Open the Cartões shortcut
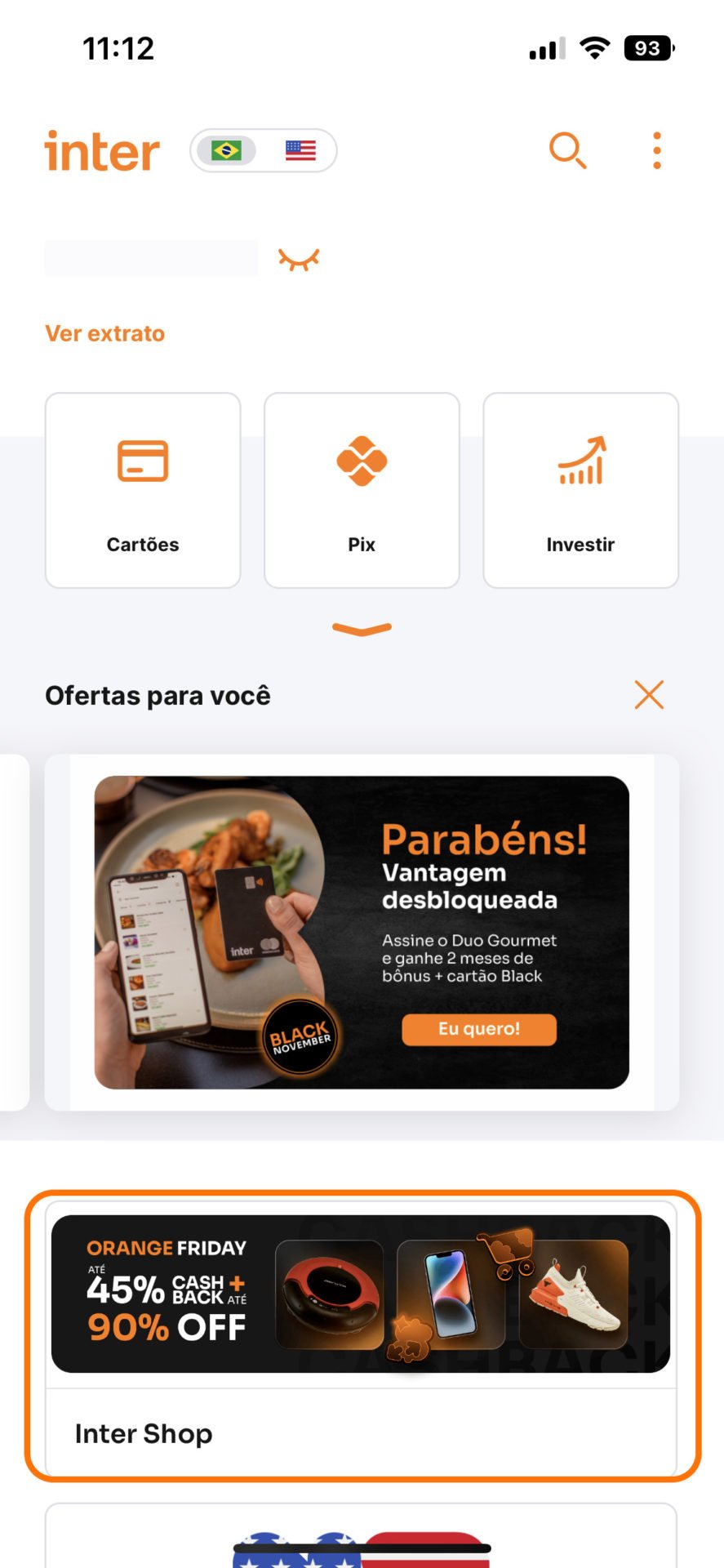Viewport: 724px width, 1568px height. [x=143, y=490]
